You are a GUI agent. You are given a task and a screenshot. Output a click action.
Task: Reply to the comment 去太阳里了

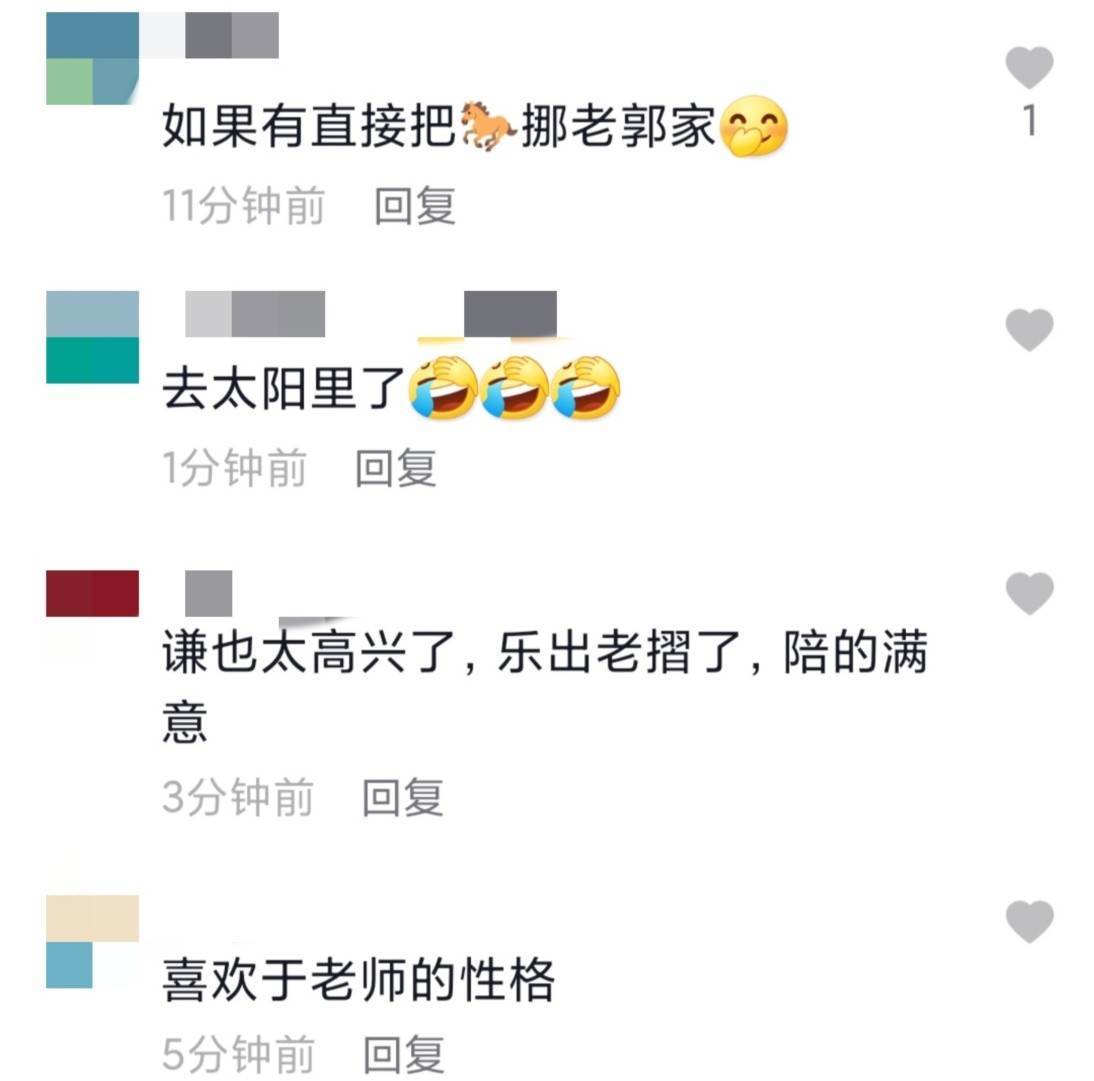click(396, 468)
